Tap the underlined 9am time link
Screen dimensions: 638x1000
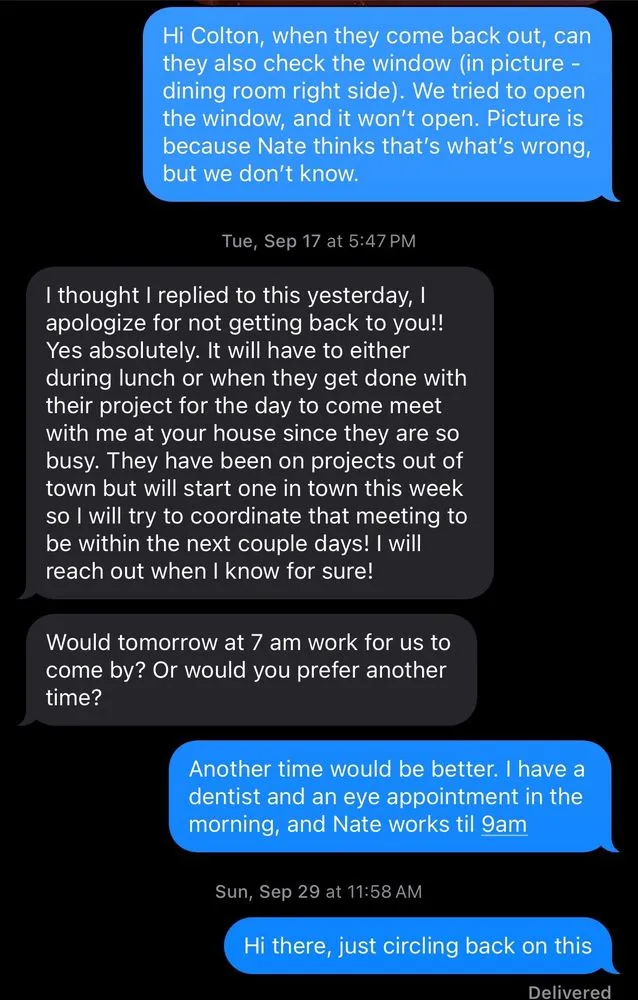pyautogui.click(x=505, y=827)
